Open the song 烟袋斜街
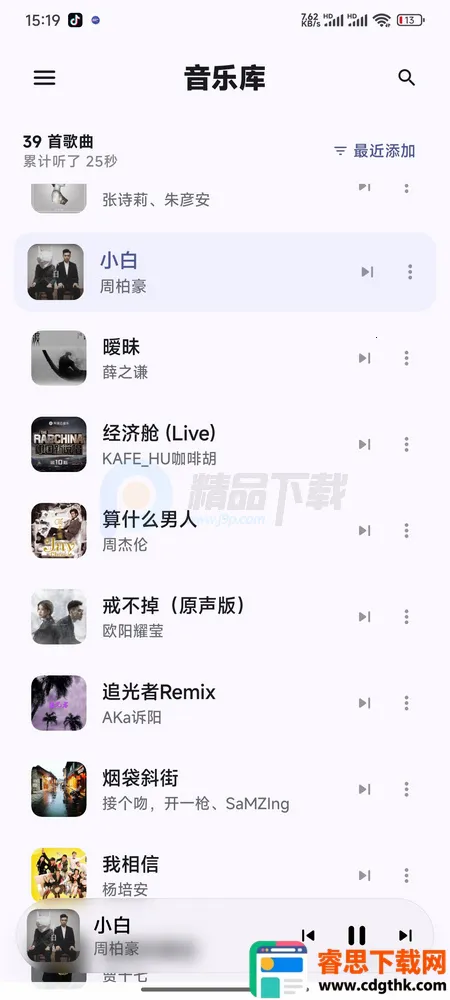The height and width of the screenshot is (1000, 450). [x=225, y=789]
